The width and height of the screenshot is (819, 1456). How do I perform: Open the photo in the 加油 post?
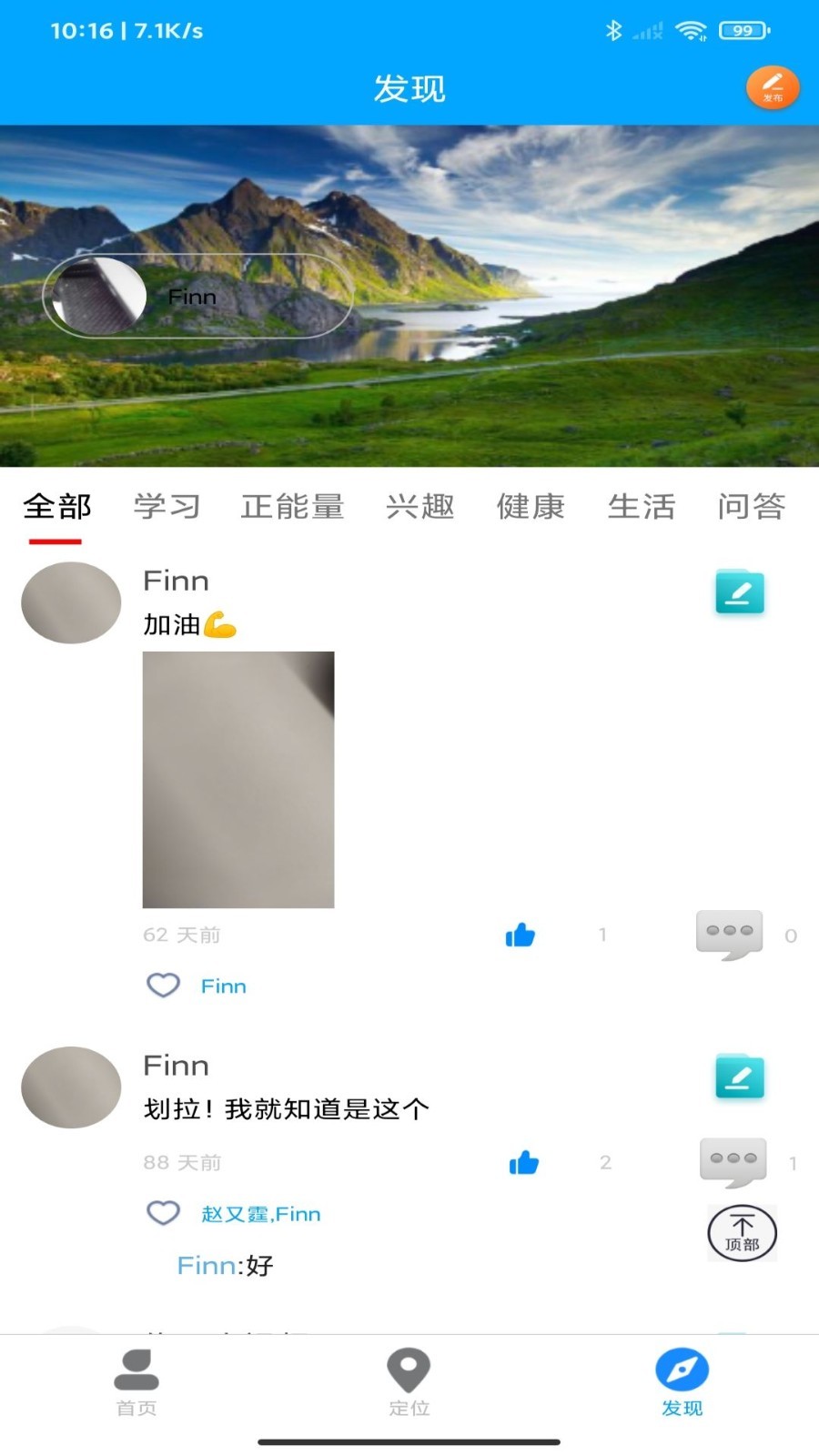tap(238, 779)
